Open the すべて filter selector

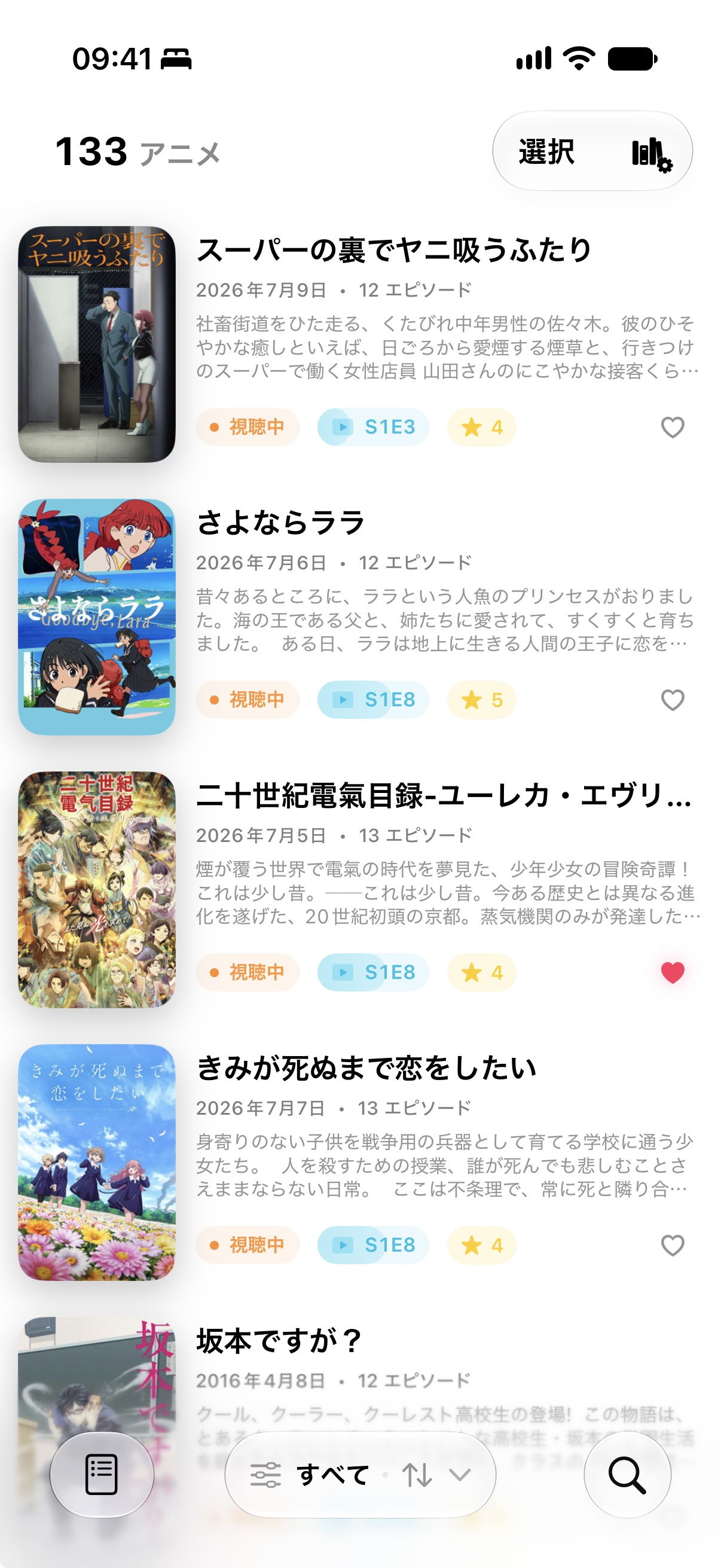[310, 1475]
